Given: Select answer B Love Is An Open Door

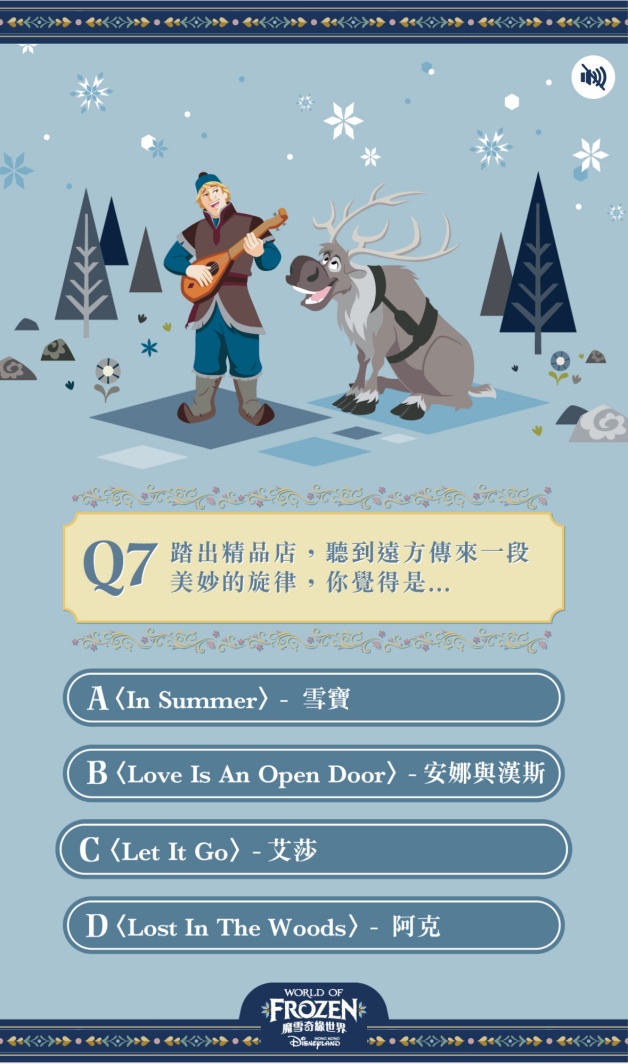Looking at the screenshot, I should point(313,774).
